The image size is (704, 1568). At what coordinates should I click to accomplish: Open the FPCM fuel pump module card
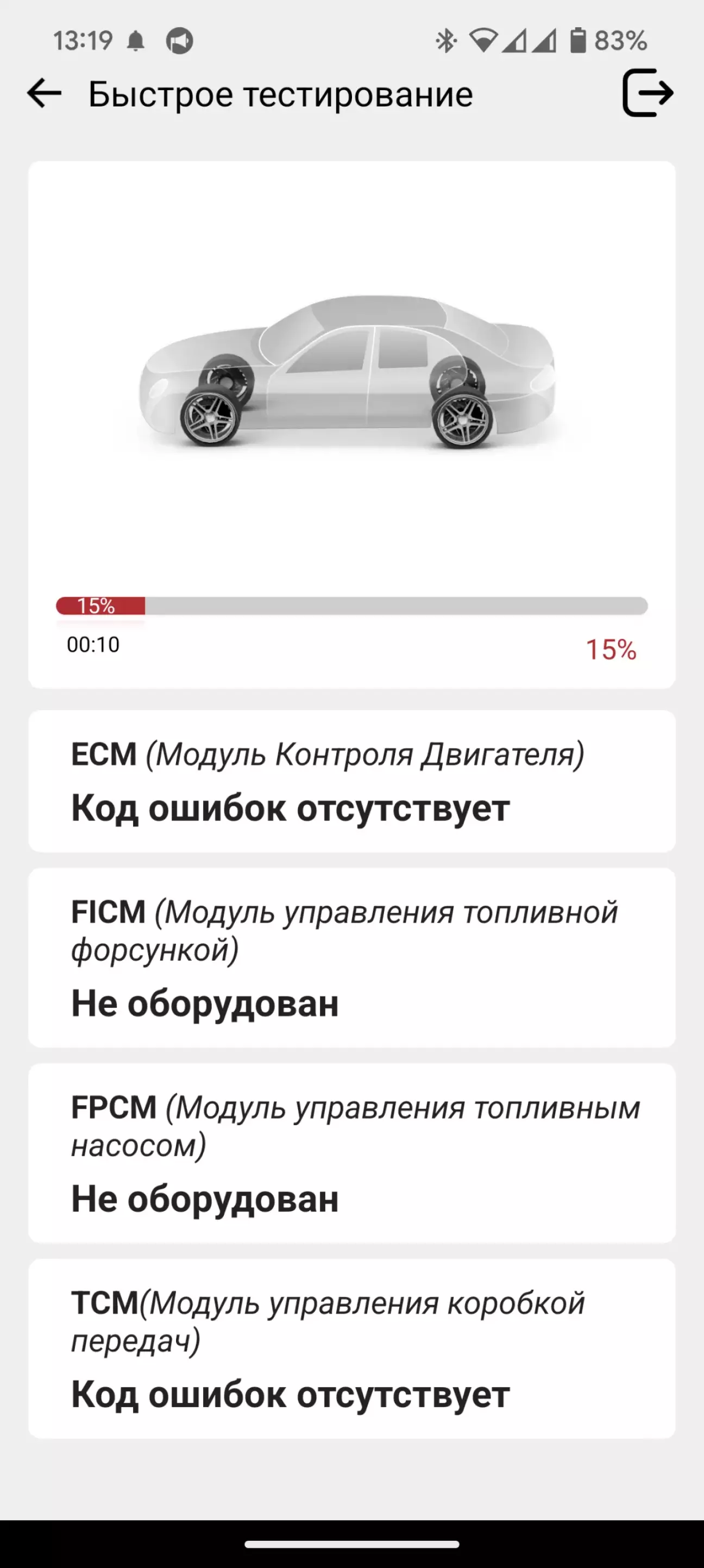coord(351,1153)
